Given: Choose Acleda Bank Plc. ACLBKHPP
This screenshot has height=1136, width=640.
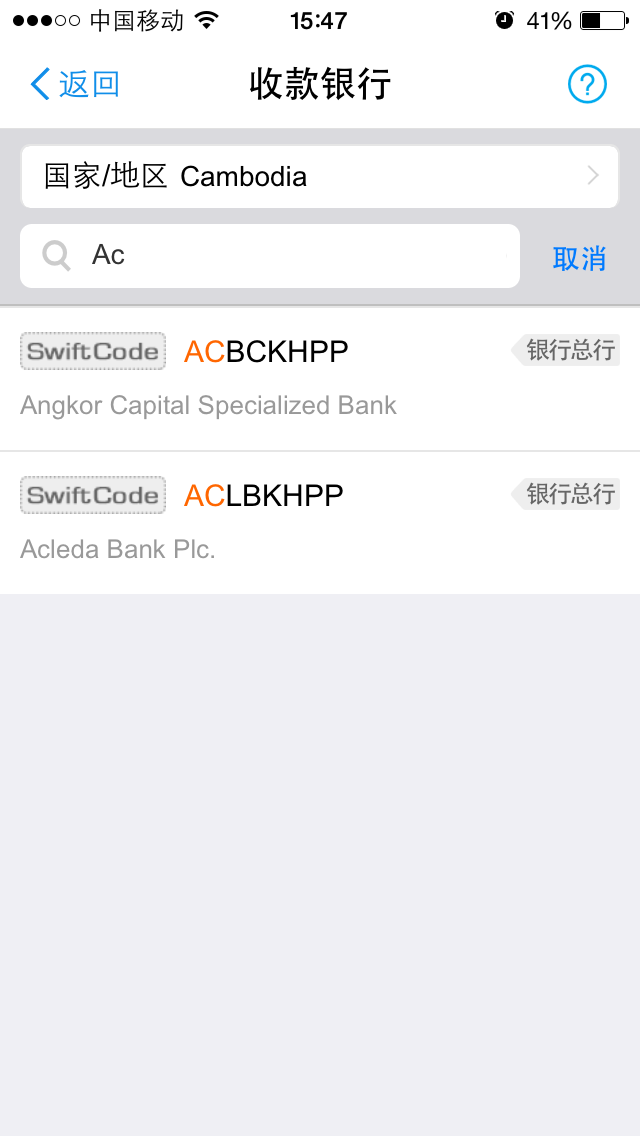Looking at the screenshot, I should pos(320,523).
